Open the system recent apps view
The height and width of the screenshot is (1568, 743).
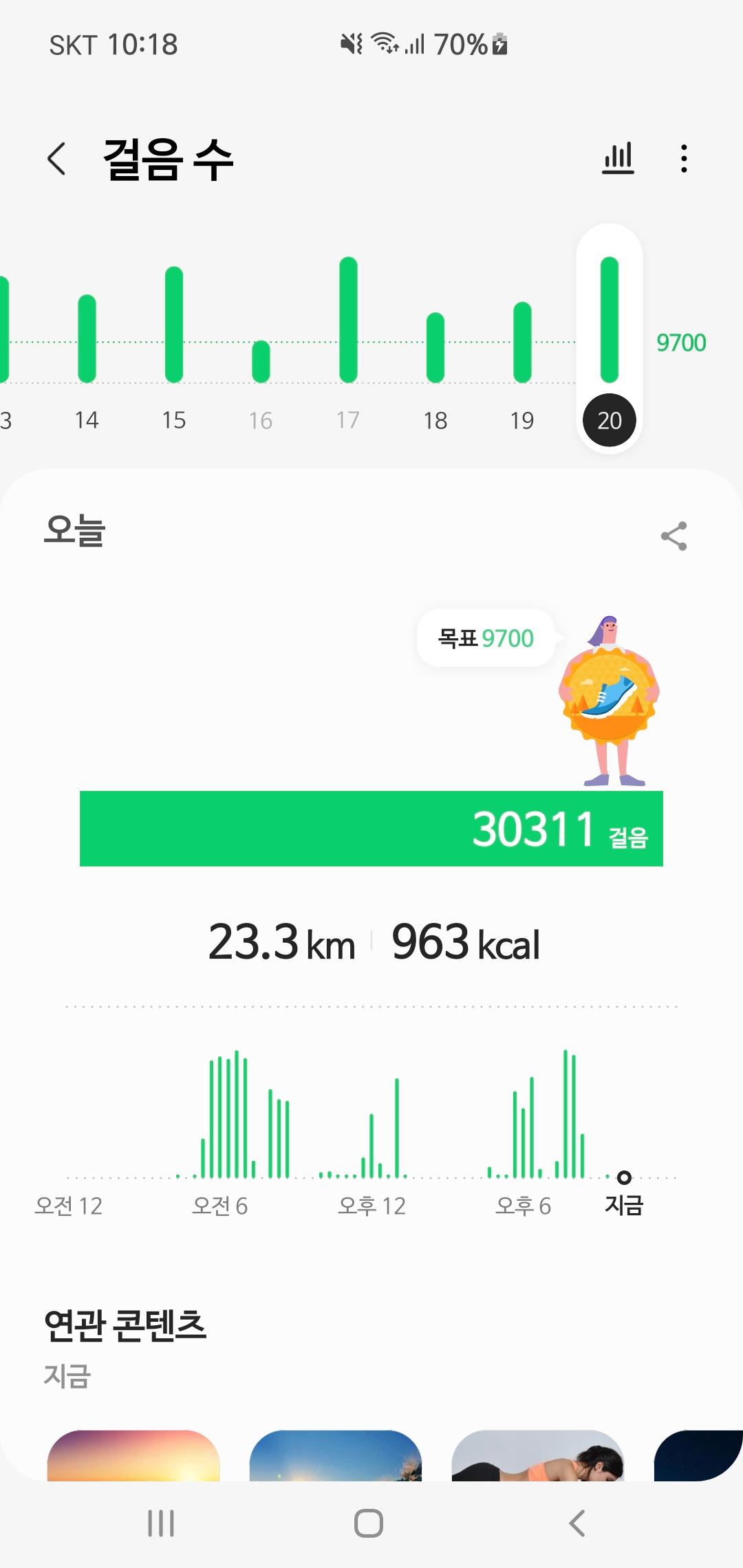161,1523
